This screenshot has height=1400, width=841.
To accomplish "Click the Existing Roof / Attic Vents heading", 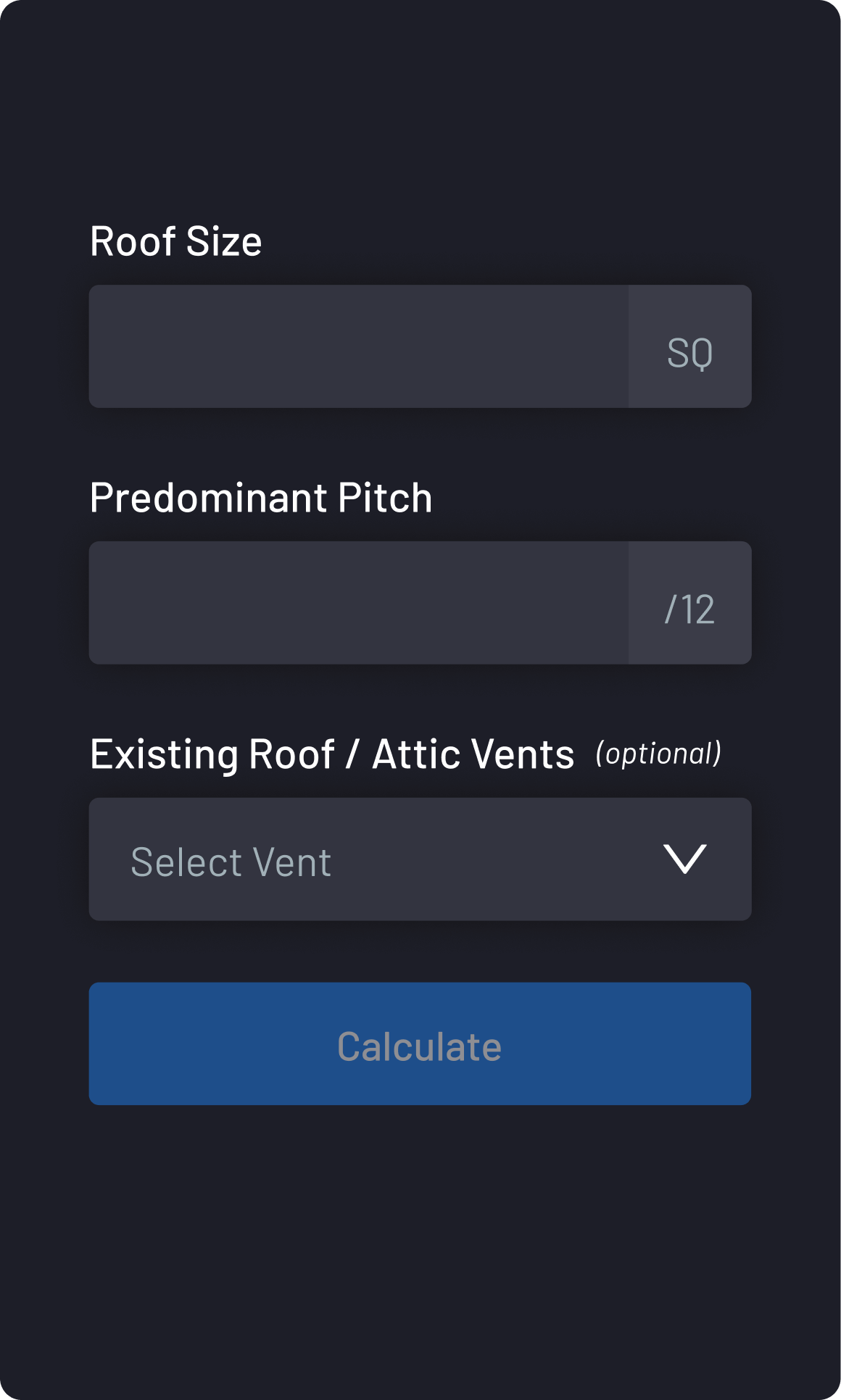I will coord(331,754).
